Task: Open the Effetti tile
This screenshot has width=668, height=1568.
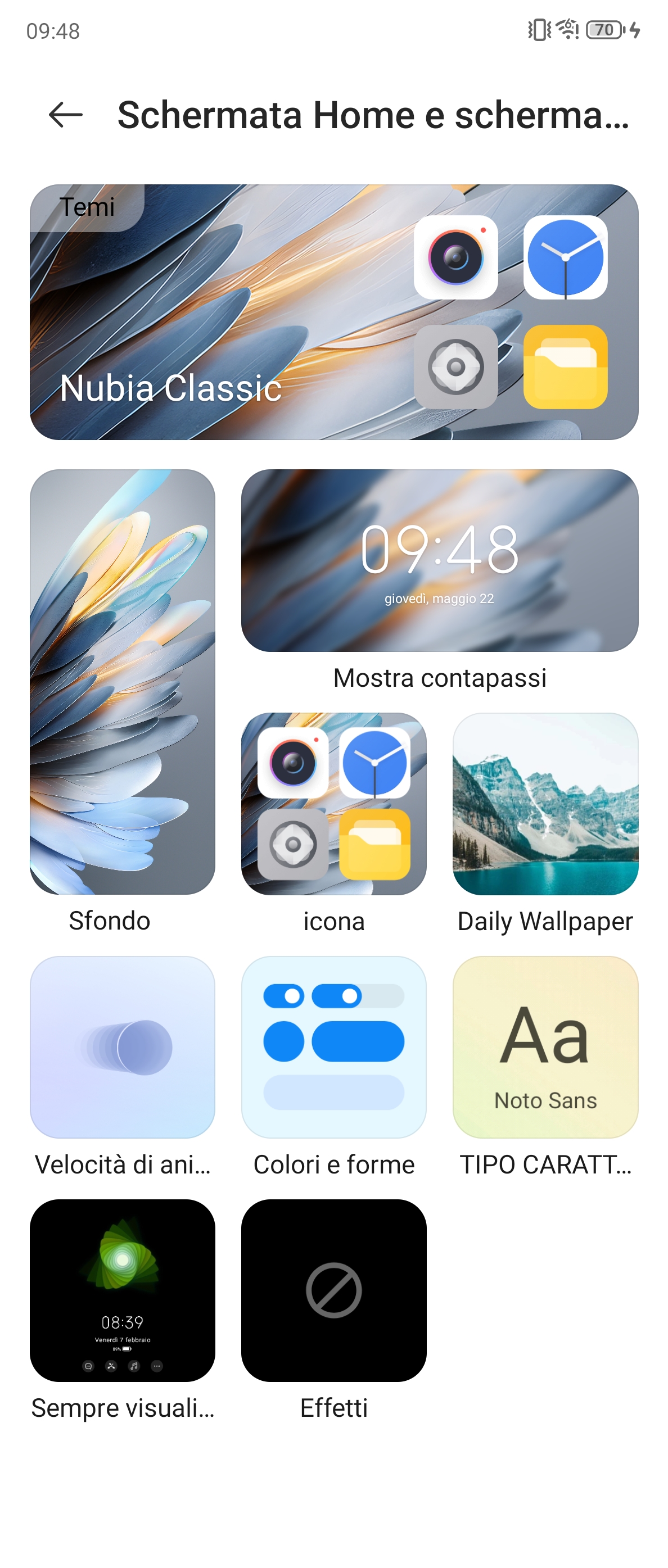Action: tap(333, 1290)
